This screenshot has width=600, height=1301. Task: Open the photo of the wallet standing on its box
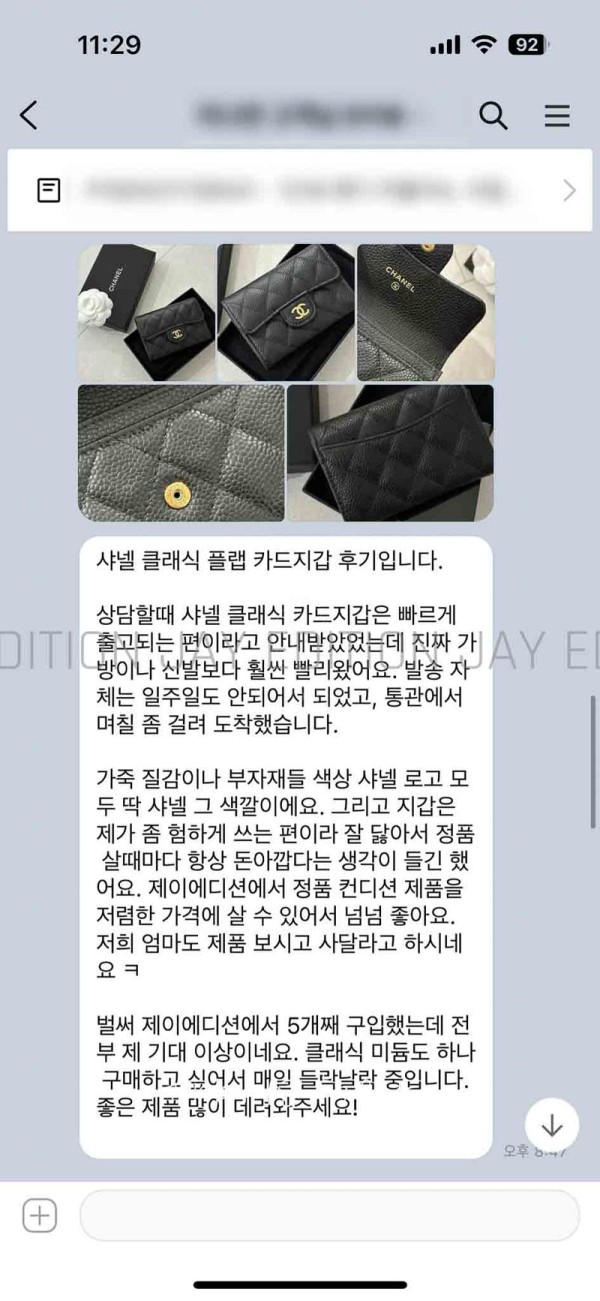click(390, 452)
